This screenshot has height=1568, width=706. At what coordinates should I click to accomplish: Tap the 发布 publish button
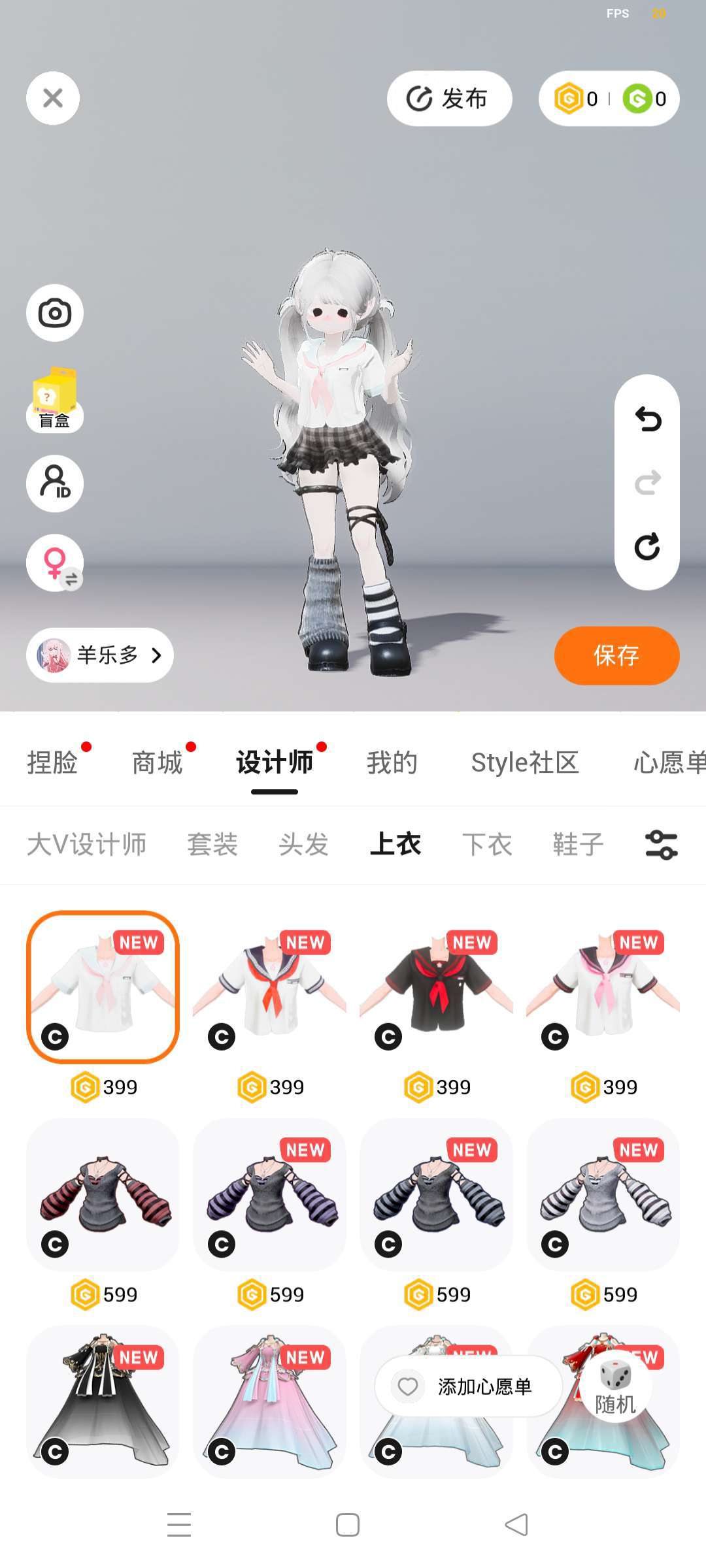coord(449,99)
